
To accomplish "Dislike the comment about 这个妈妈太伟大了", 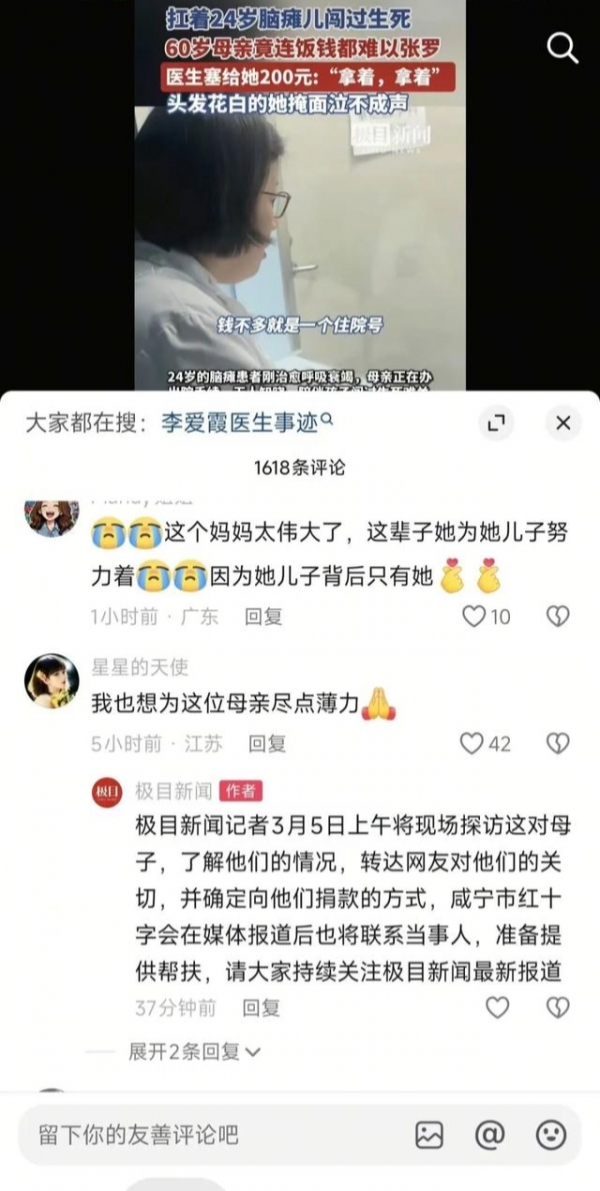I will coord(557,616).
